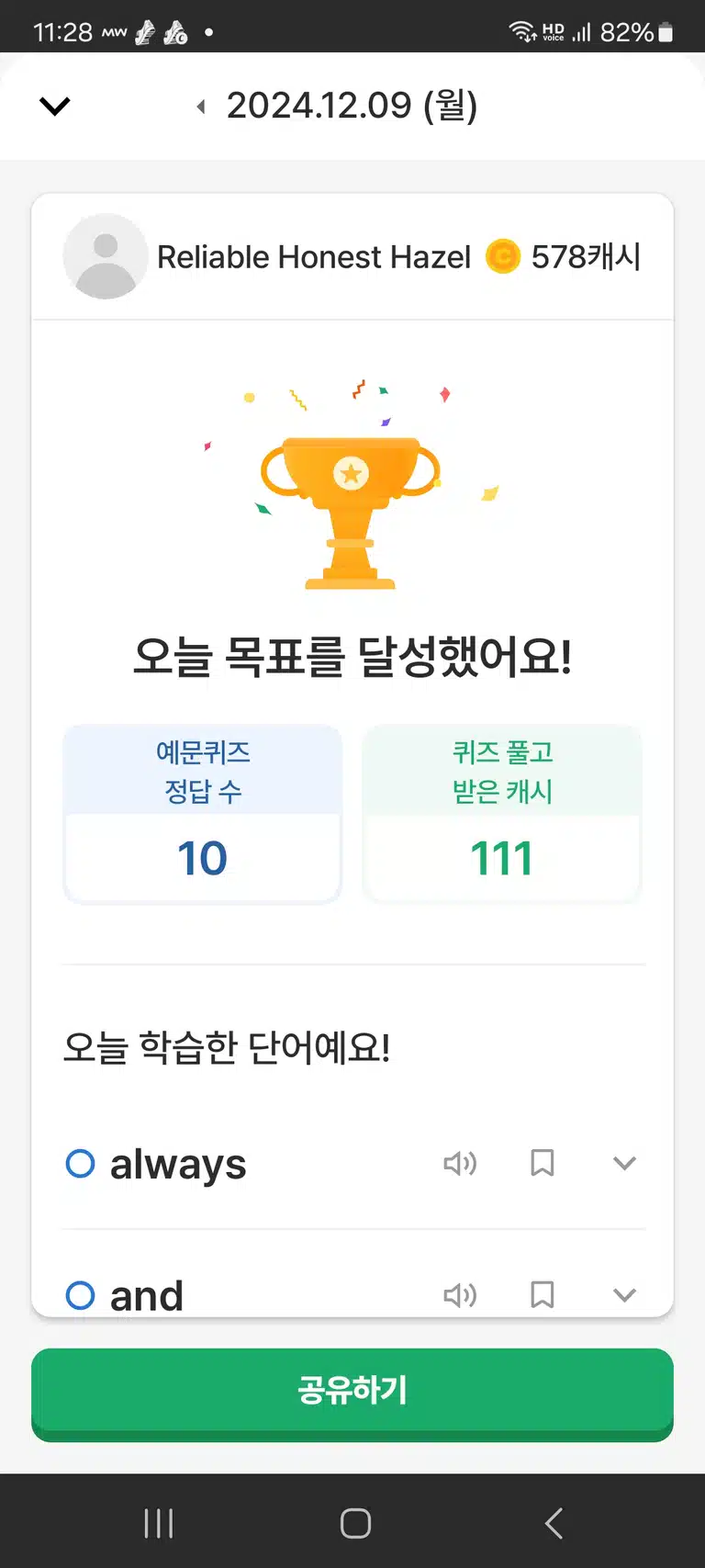This screenshot has width=705, height=1568.
Task: Go to the previous date with the arrow
Action: (201, 107)
